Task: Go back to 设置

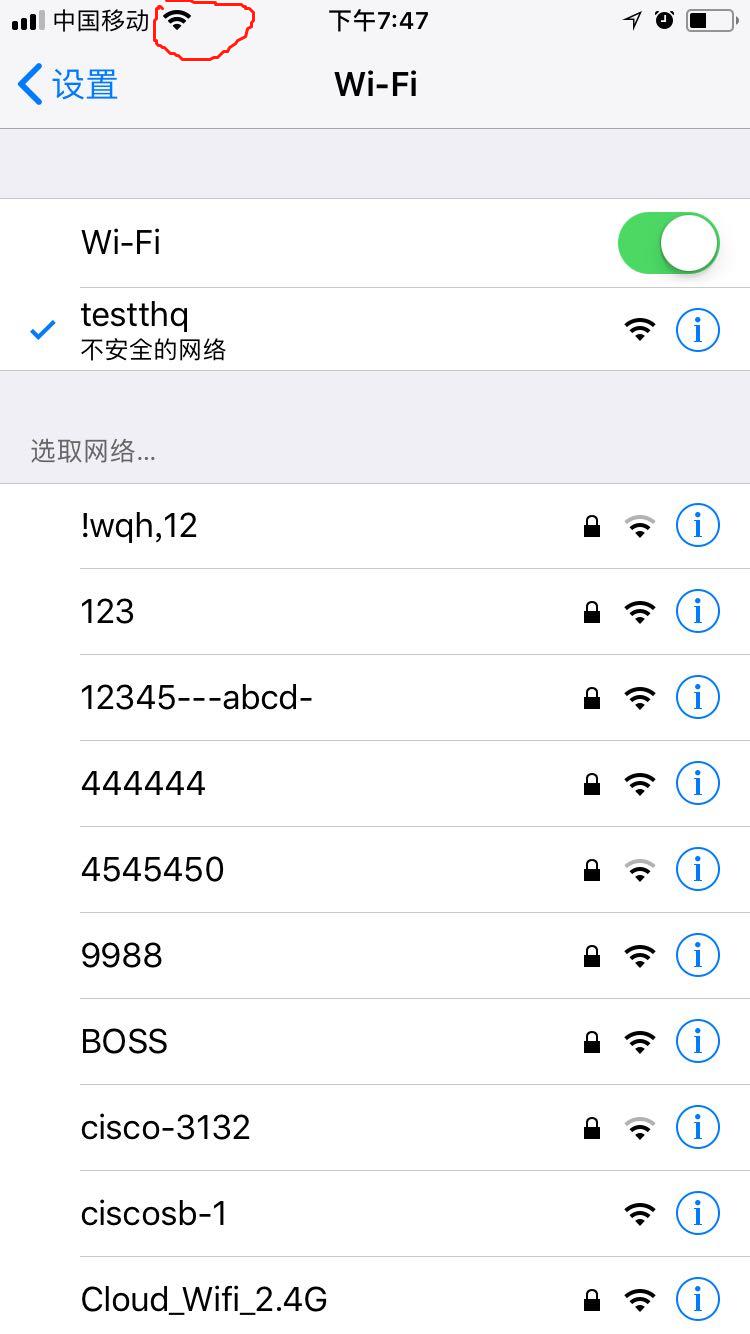Action: point(68,85)
